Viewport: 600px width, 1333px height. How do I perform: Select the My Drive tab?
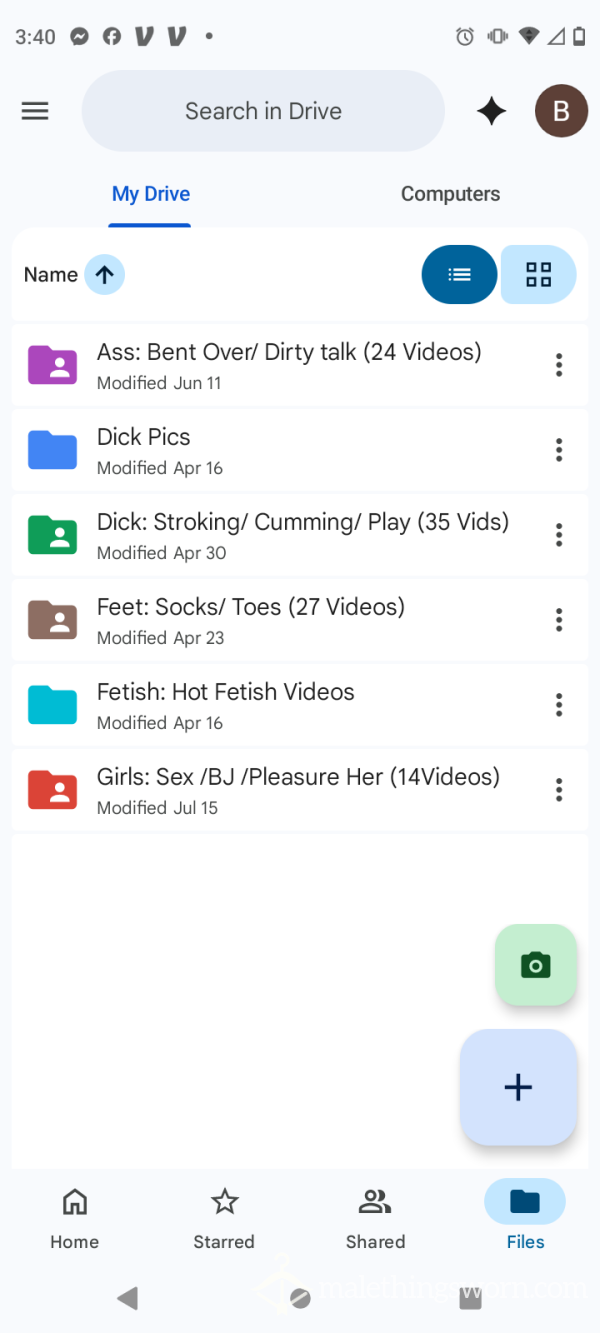point(150,194)
